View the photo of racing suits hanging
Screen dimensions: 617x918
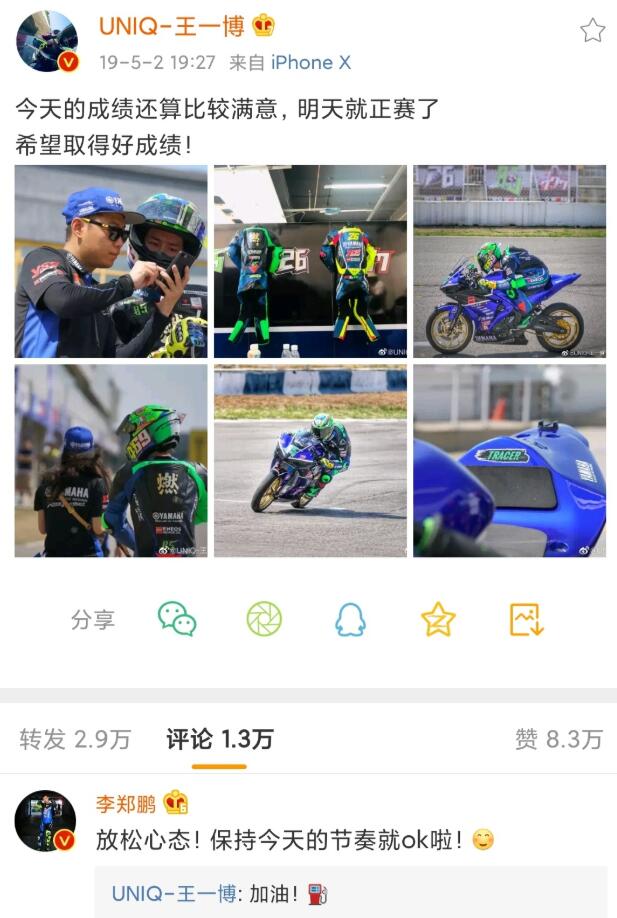310,261
